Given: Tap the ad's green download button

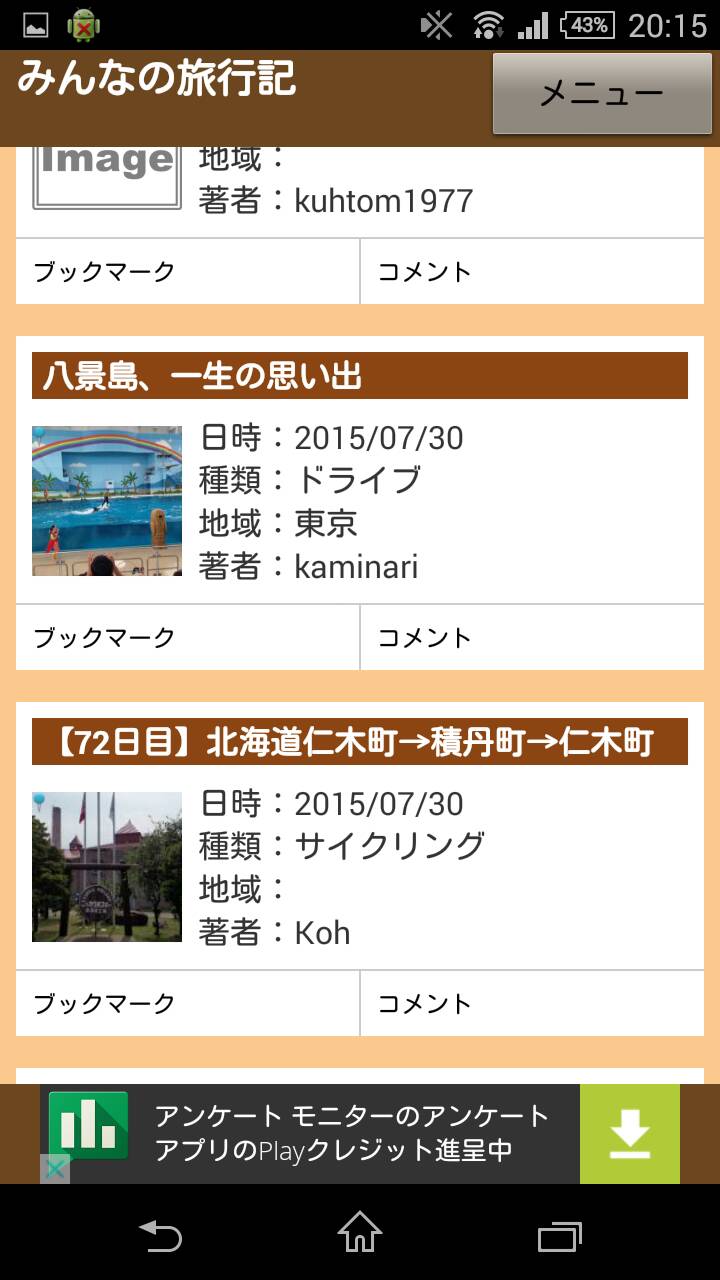Looking at the screenshot, I should coord(630,1134).
